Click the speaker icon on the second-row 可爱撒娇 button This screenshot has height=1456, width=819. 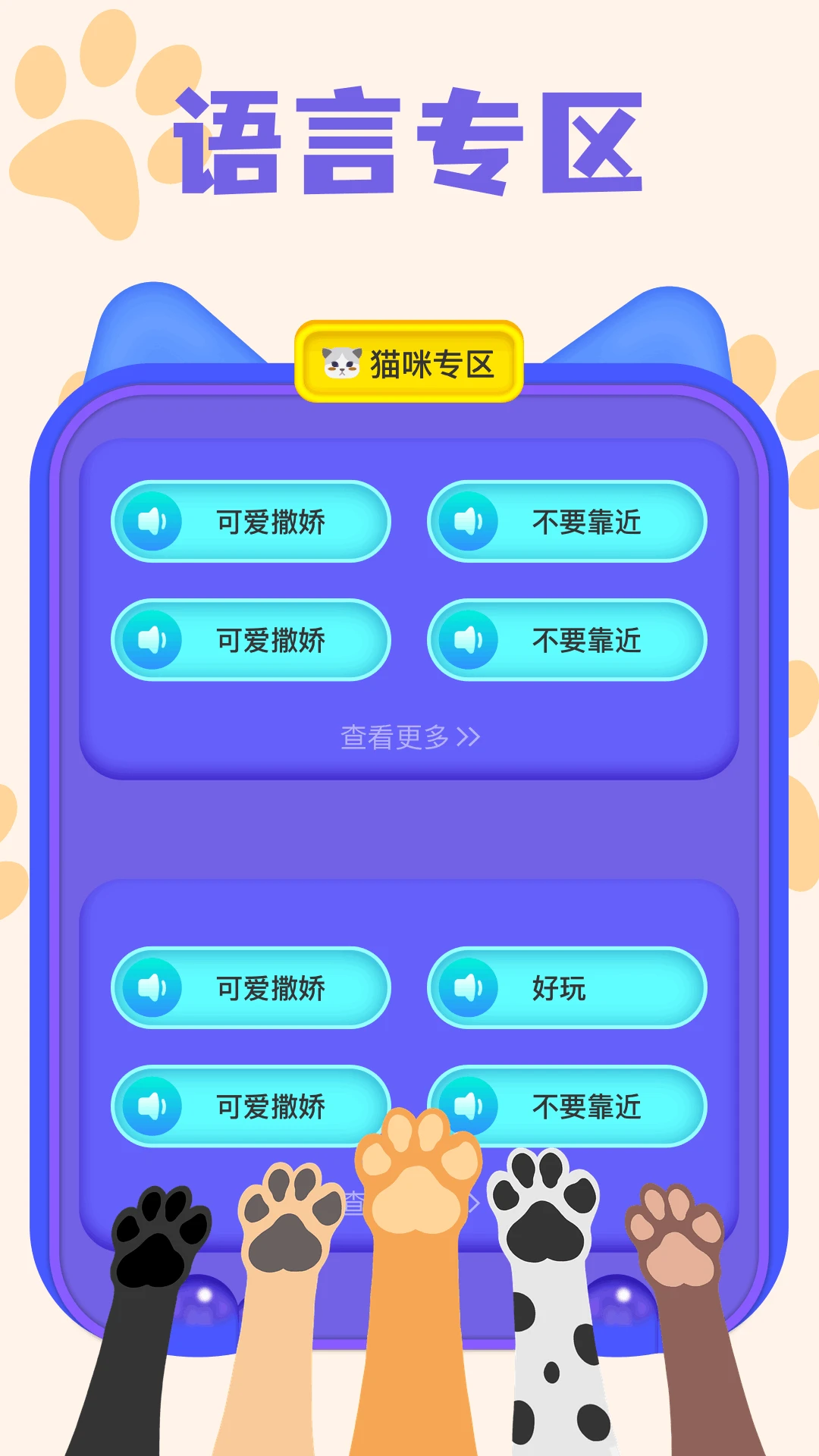click(x=152, y=641)
